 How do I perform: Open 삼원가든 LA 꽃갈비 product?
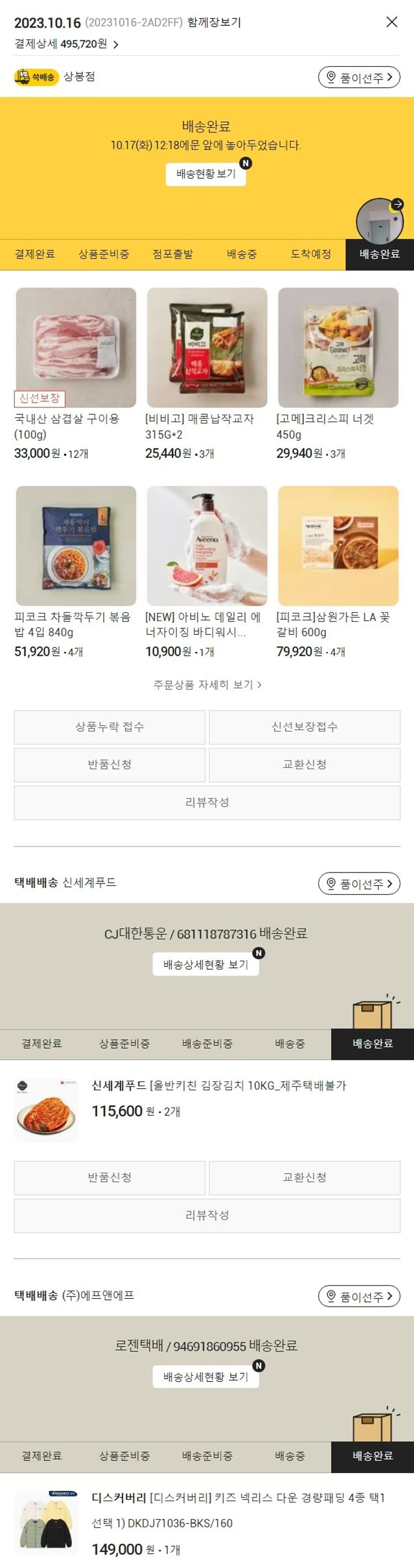(x=338, y=545)
